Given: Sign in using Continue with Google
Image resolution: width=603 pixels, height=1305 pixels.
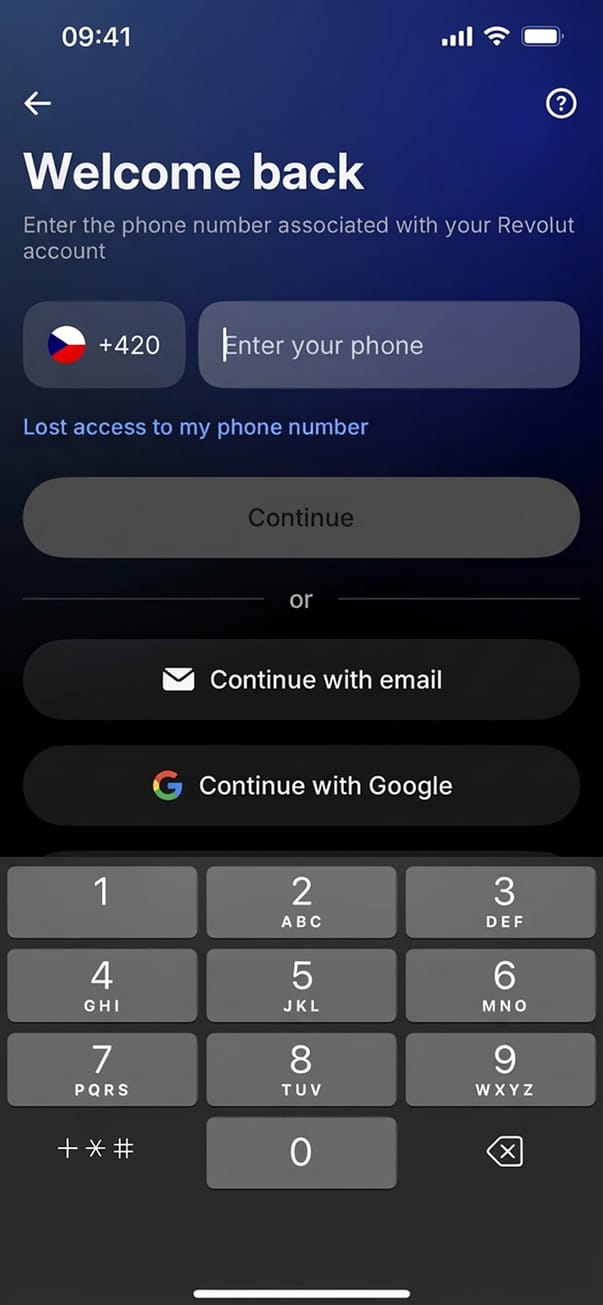Looking at the screenshot, I should (x=301, y=786).
